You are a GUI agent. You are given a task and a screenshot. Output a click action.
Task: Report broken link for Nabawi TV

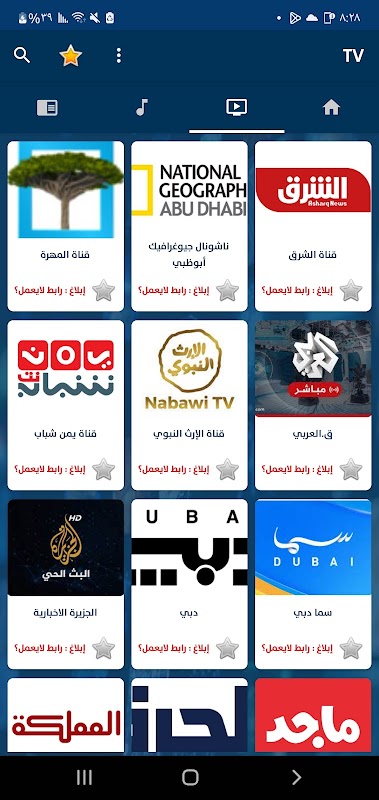173,469
